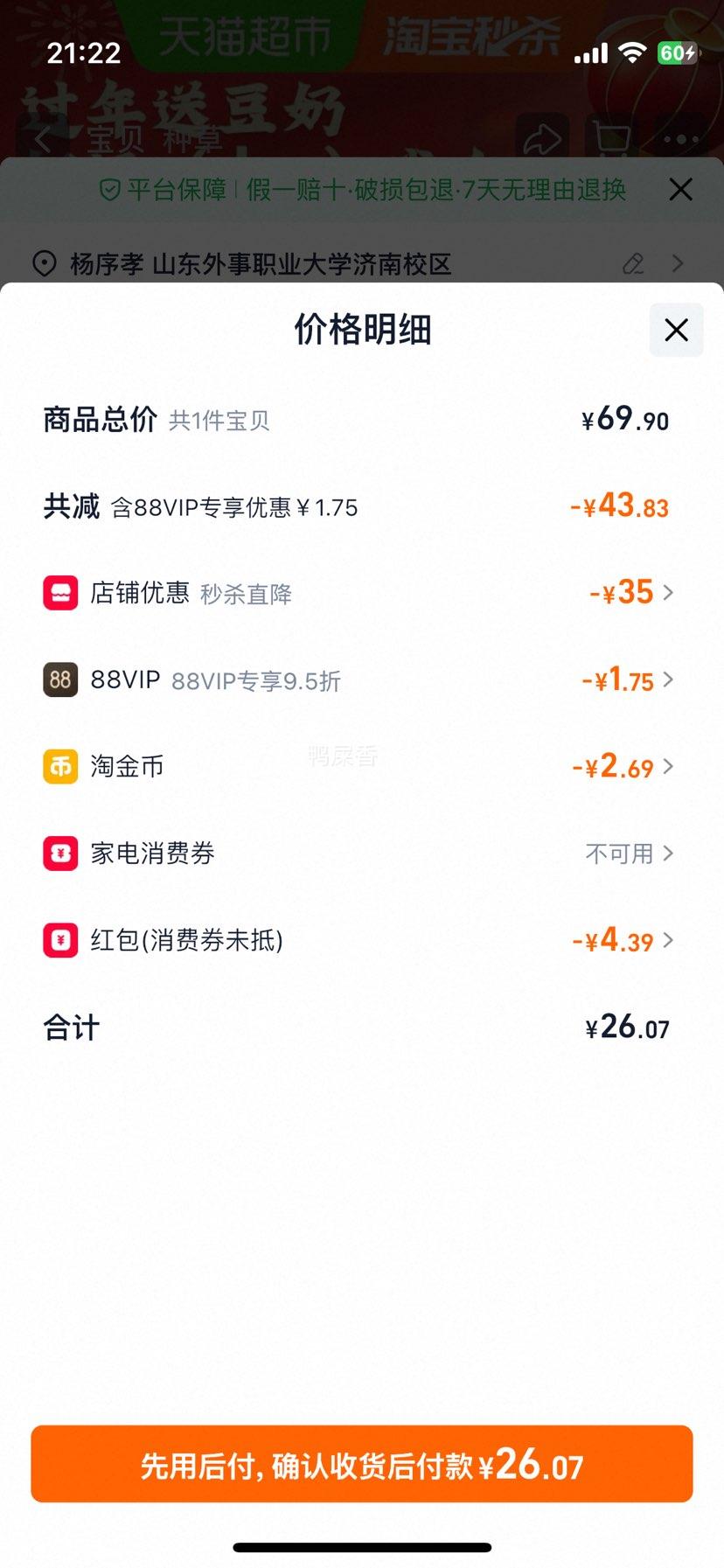
Task: Tap the more options ellipsis icon
Action: click(681, 138)
